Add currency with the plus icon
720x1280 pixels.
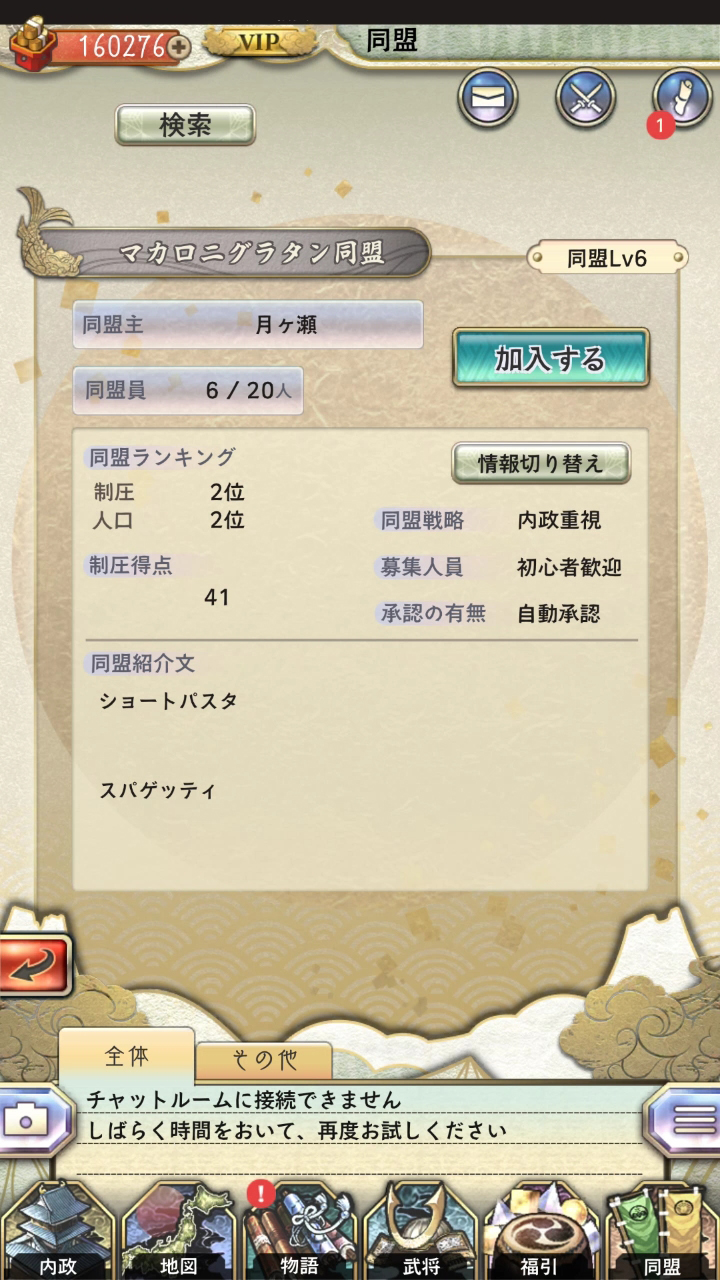pos(179,46)
